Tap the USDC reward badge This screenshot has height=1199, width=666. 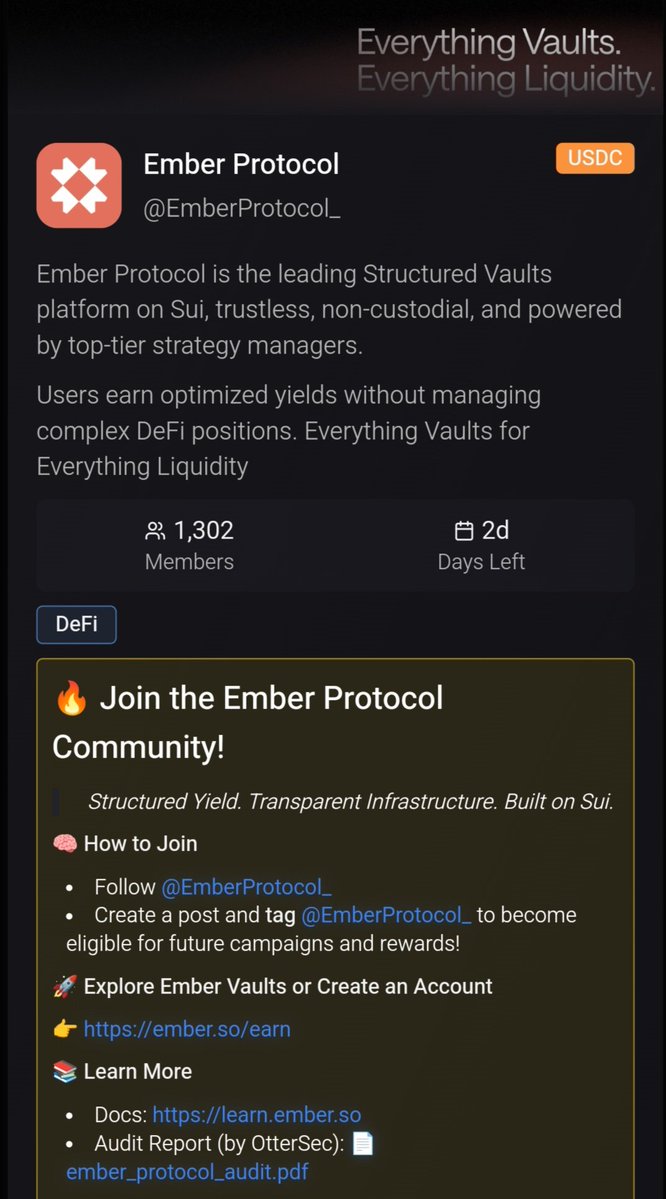pyautogui.click(x=595, y=158)
